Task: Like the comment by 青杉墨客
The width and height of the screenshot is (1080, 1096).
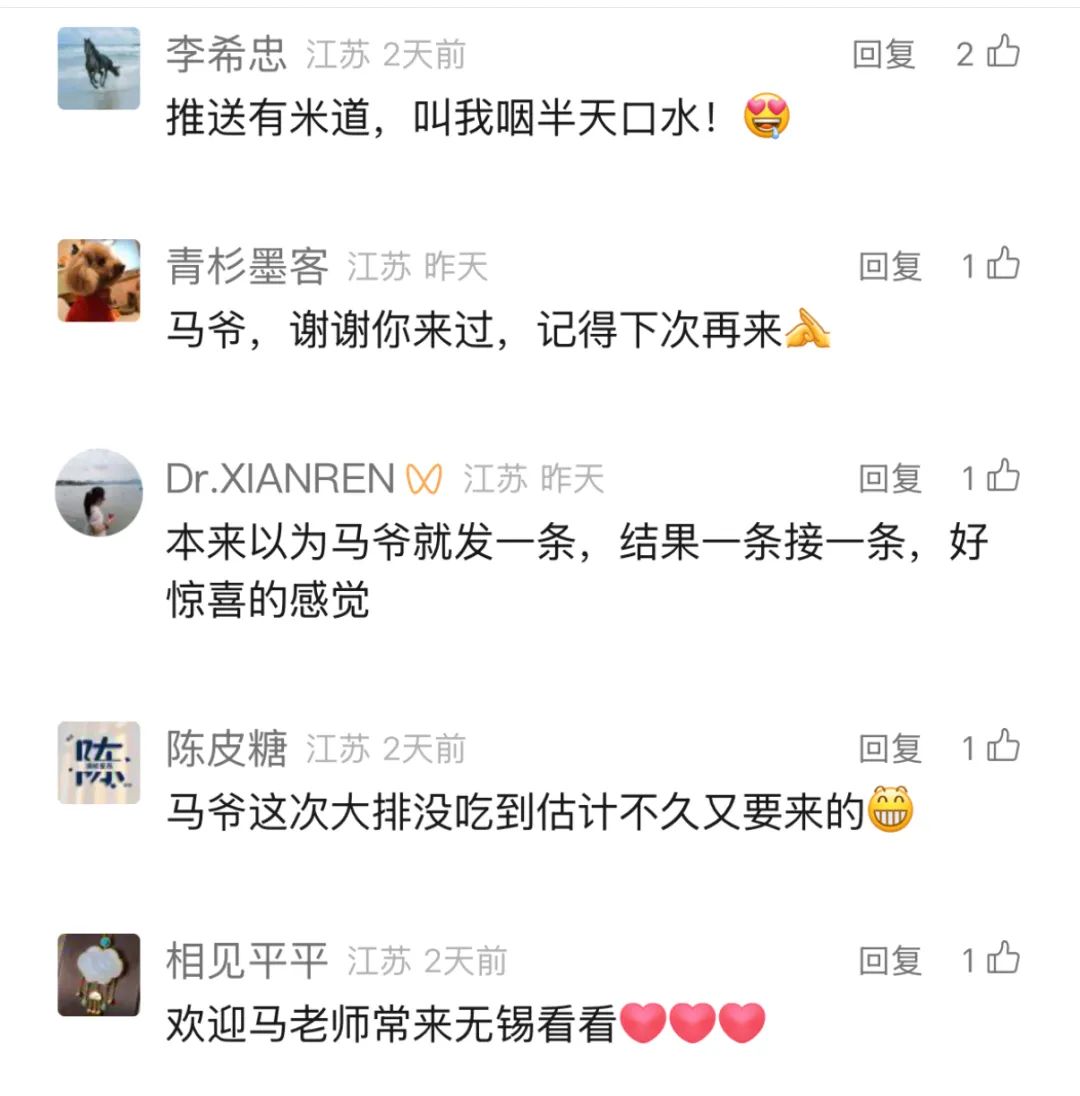Action: click(1003, 264)
